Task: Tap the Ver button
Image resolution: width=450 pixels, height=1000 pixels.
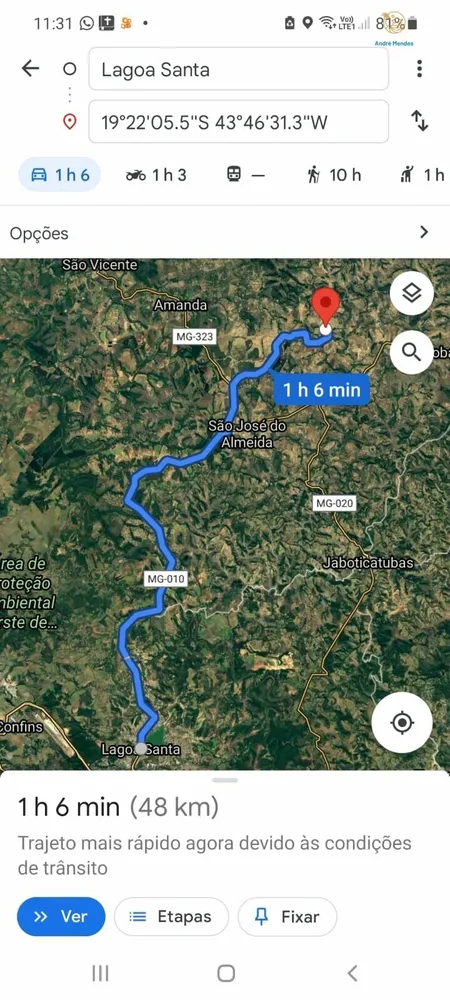Action: pyautogui.click(x=61, y=916)
